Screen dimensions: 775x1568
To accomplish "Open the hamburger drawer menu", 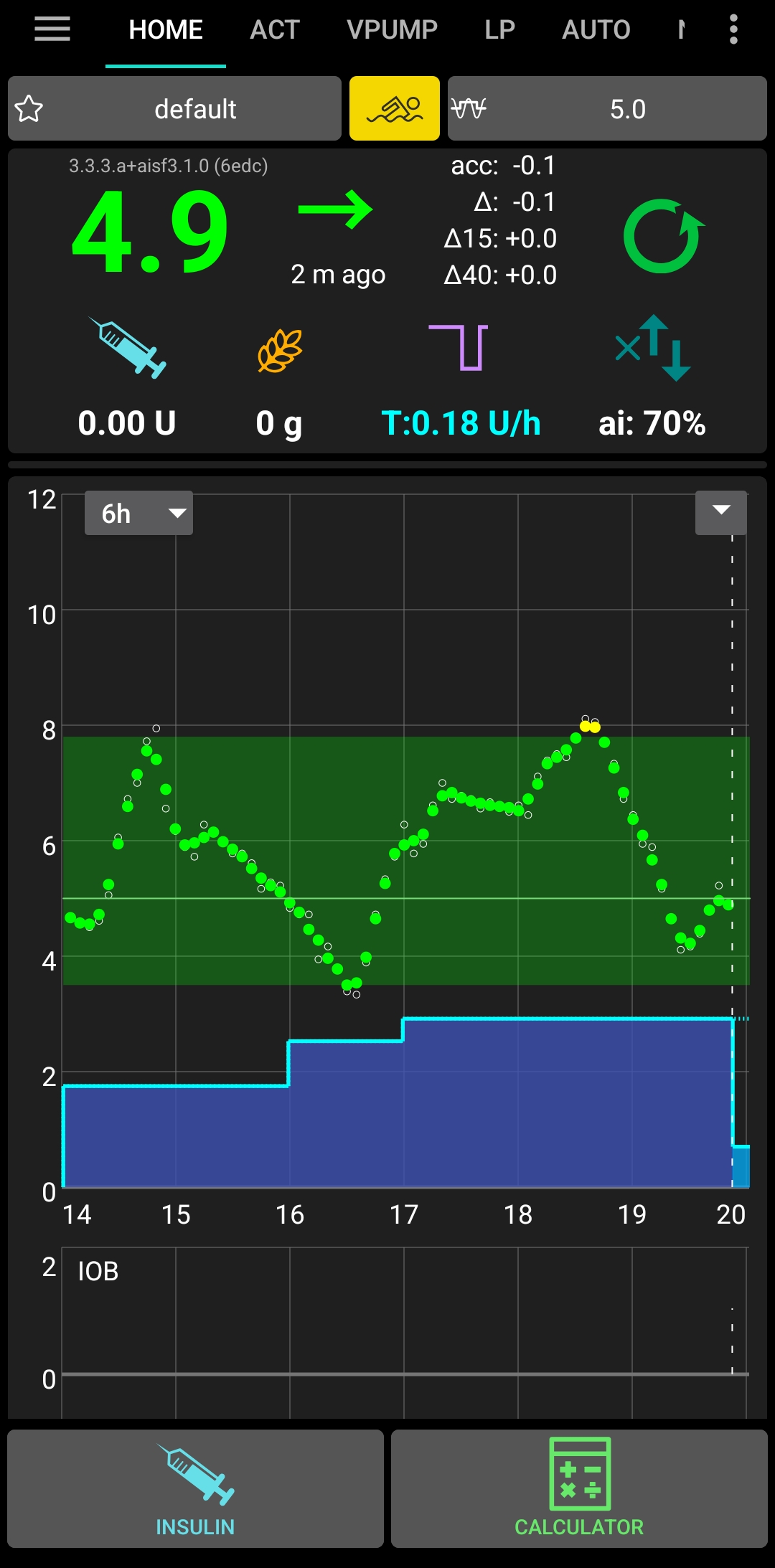I will point(52,29).
